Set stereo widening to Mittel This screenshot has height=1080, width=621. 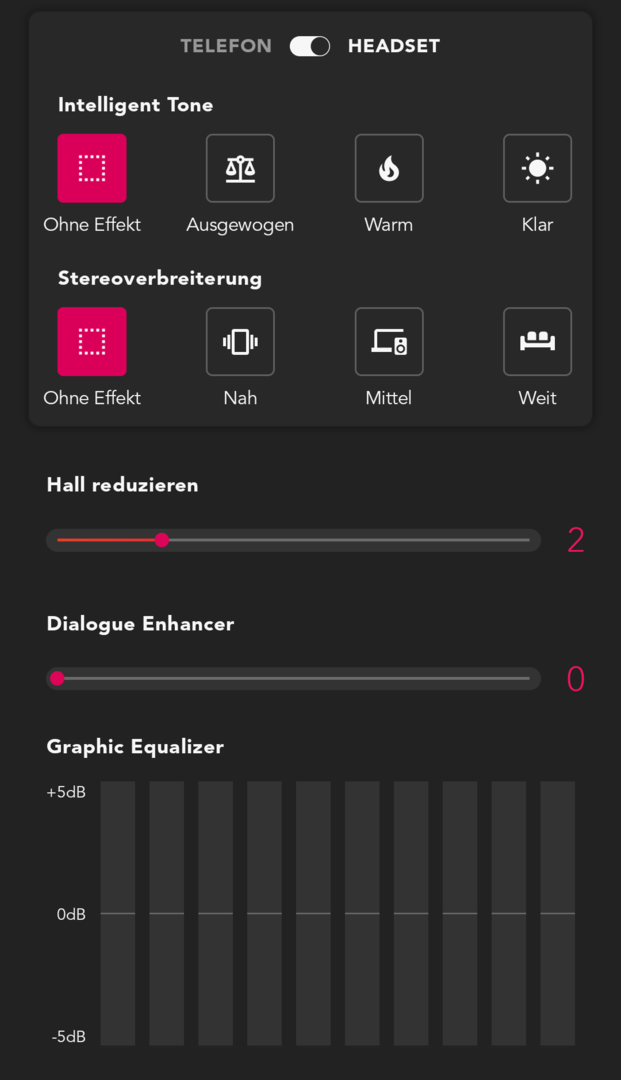point(389,341)
